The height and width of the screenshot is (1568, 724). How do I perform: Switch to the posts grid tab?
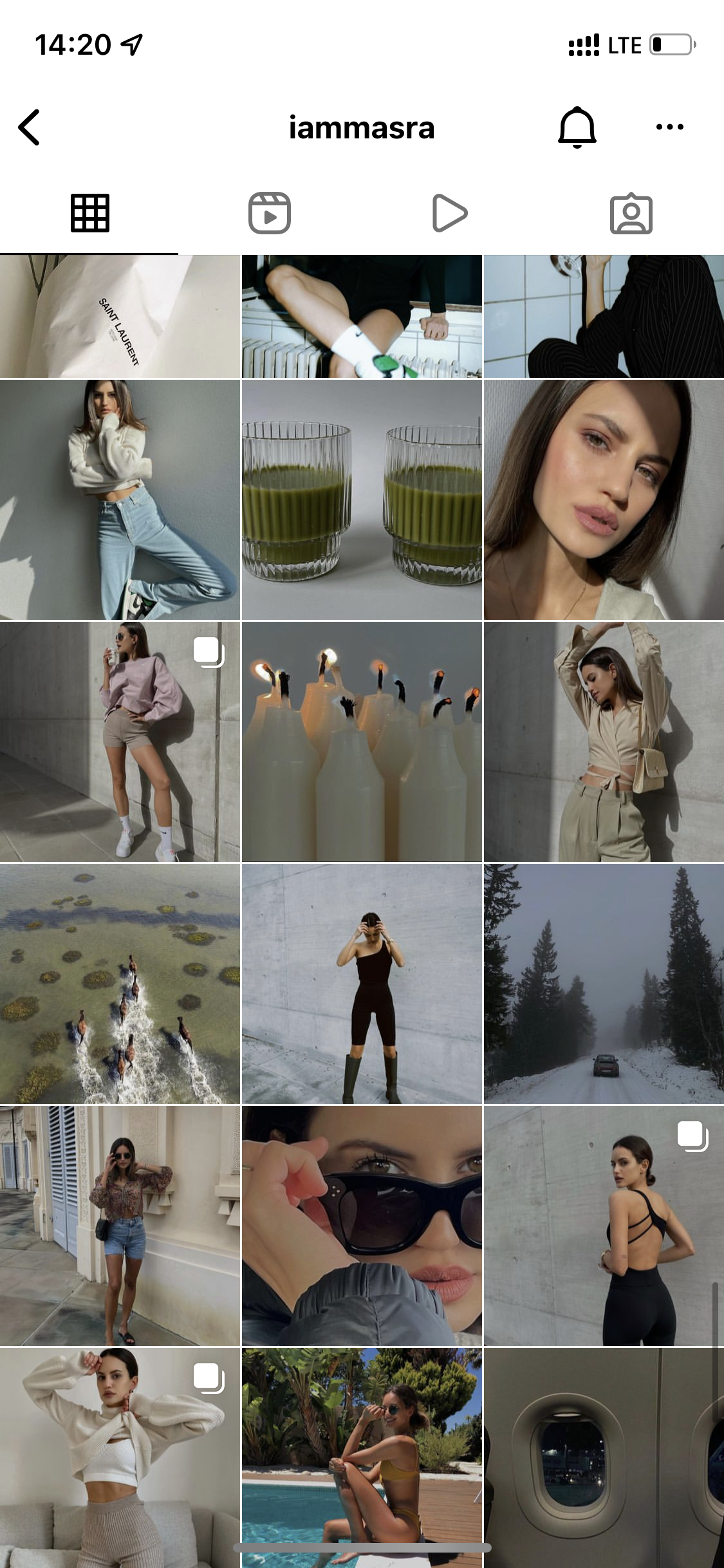(x=89, y=213)
